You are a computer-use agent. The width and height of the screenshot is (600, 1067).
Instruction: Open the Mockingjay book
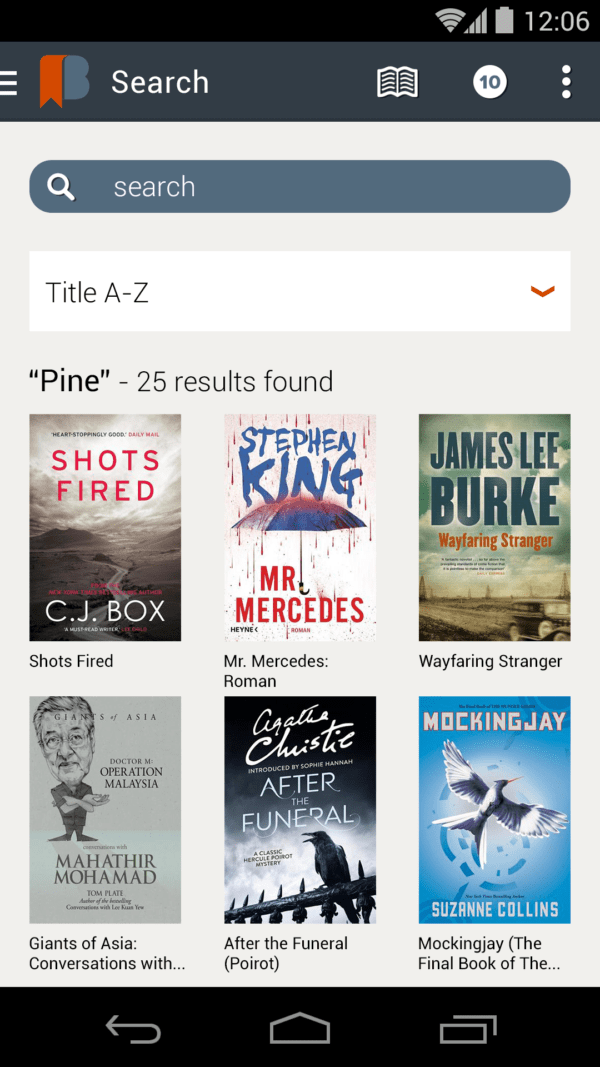pos(494,810)
